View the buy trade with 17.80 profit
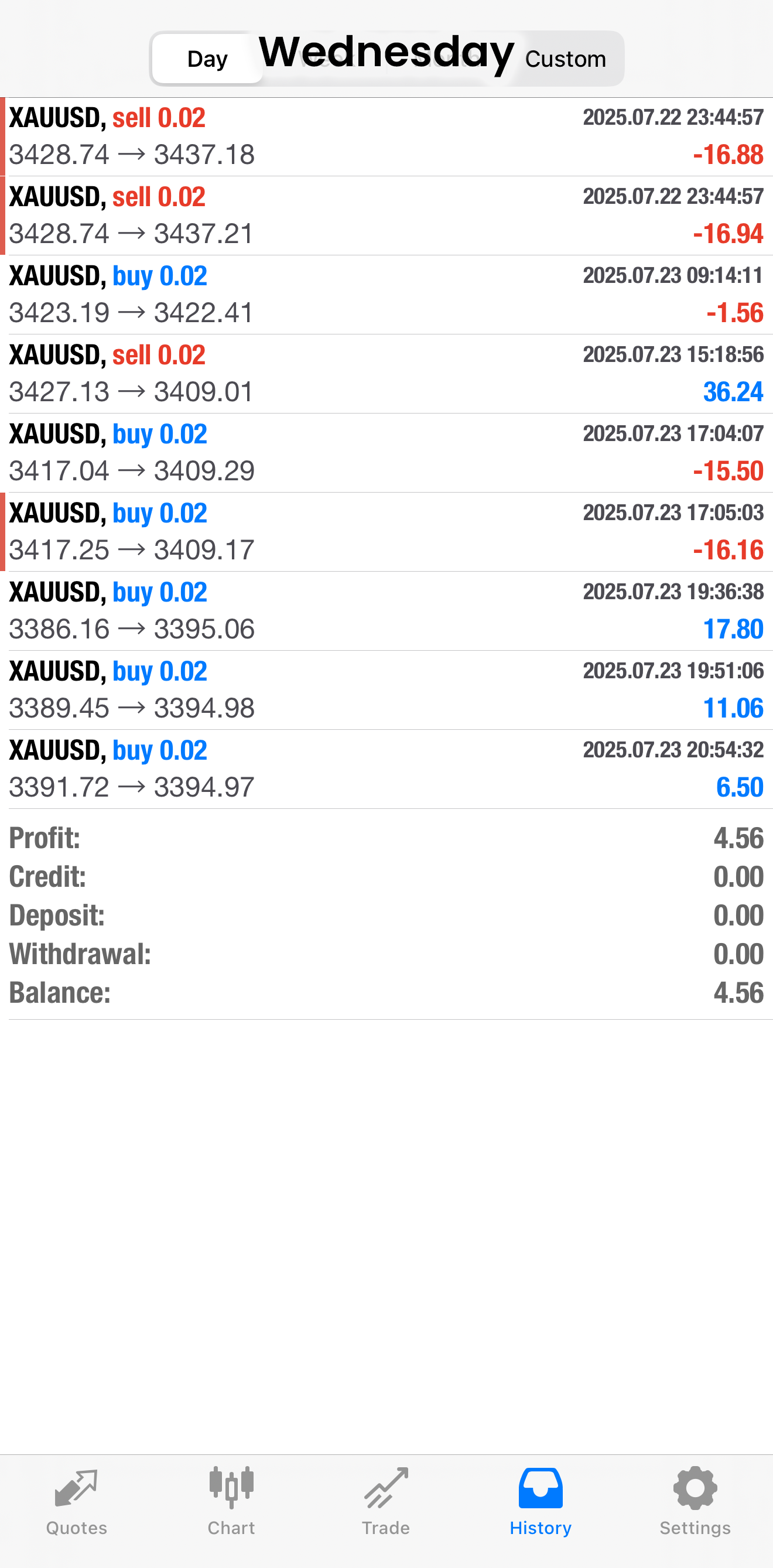The width and height of the screenshot is (773, 1568). [386, 612]
